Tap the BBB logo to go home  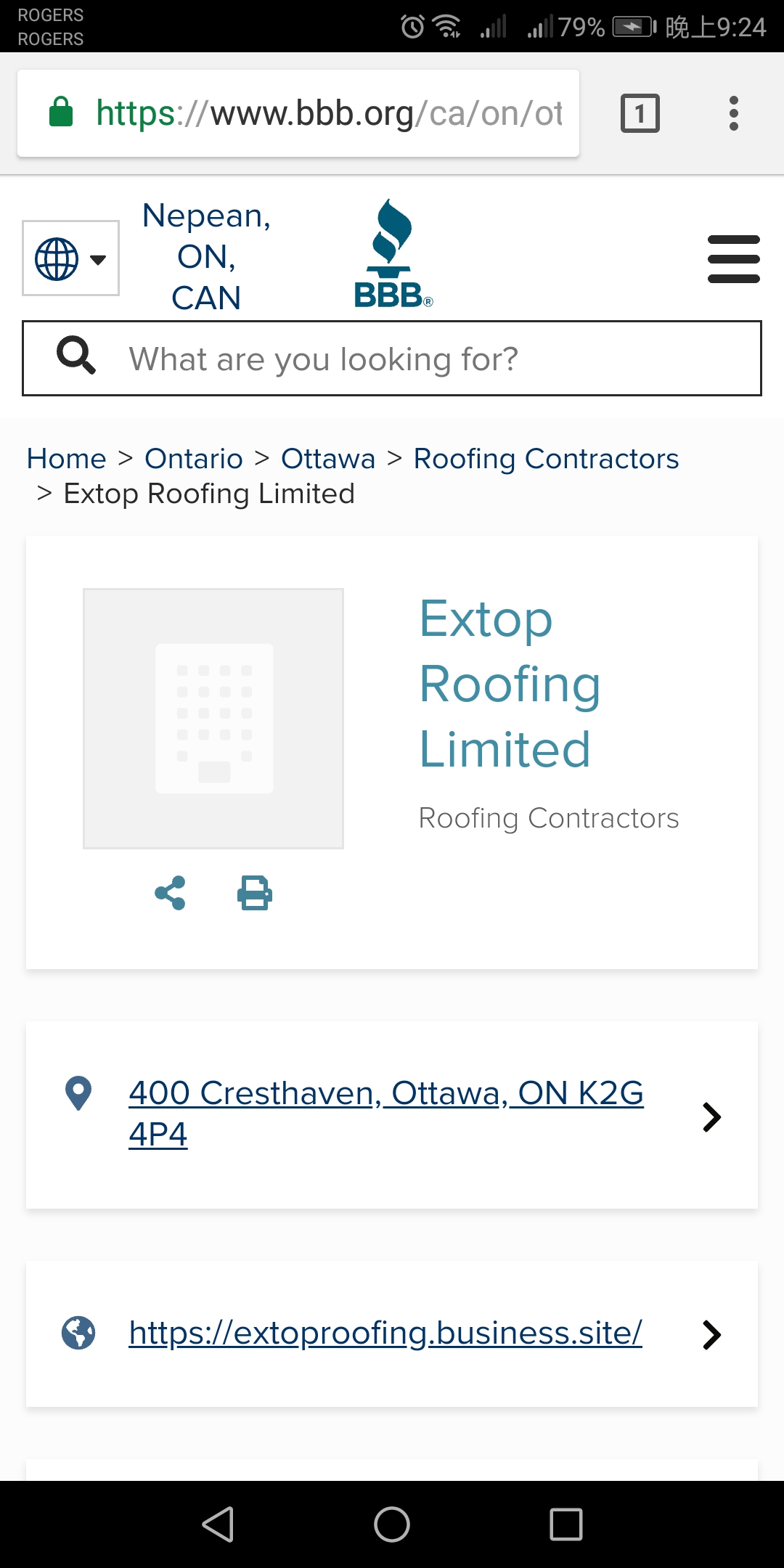[392, 254]
